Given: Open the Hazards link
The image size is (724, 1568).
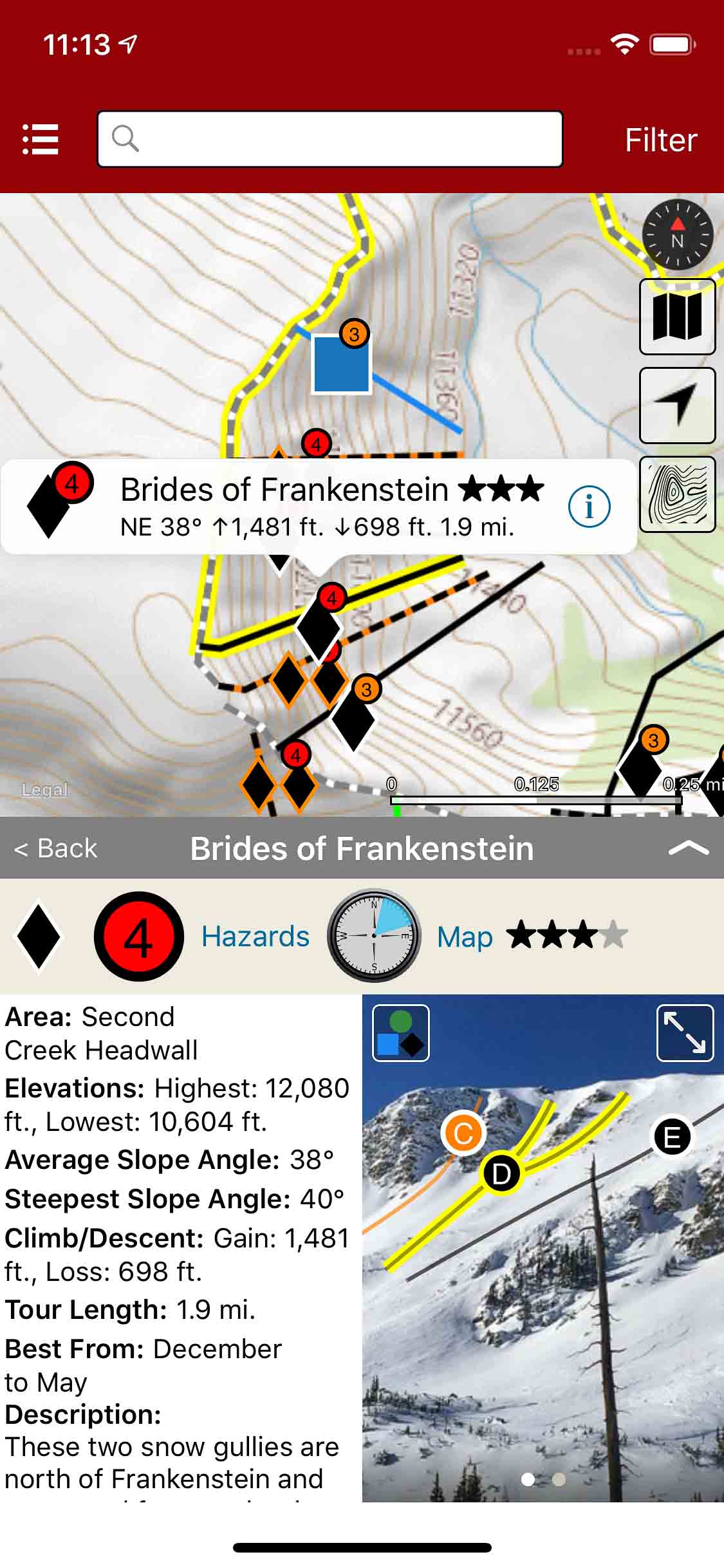Looking at the screenshot, I should tap(255, 937).
